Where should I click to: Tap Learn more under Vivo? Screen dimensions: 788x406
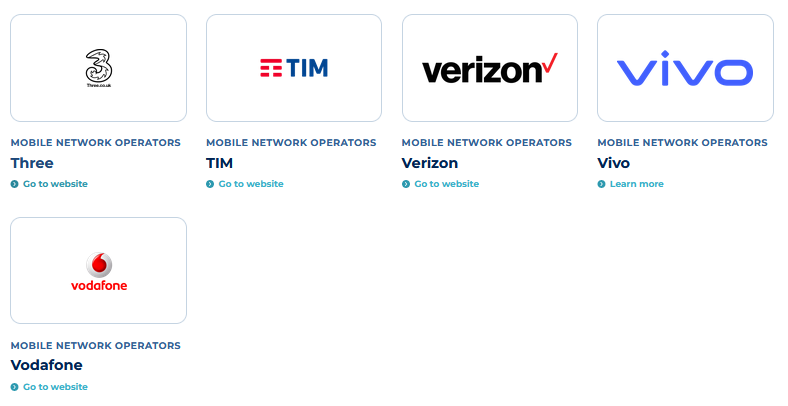[636, 184]
